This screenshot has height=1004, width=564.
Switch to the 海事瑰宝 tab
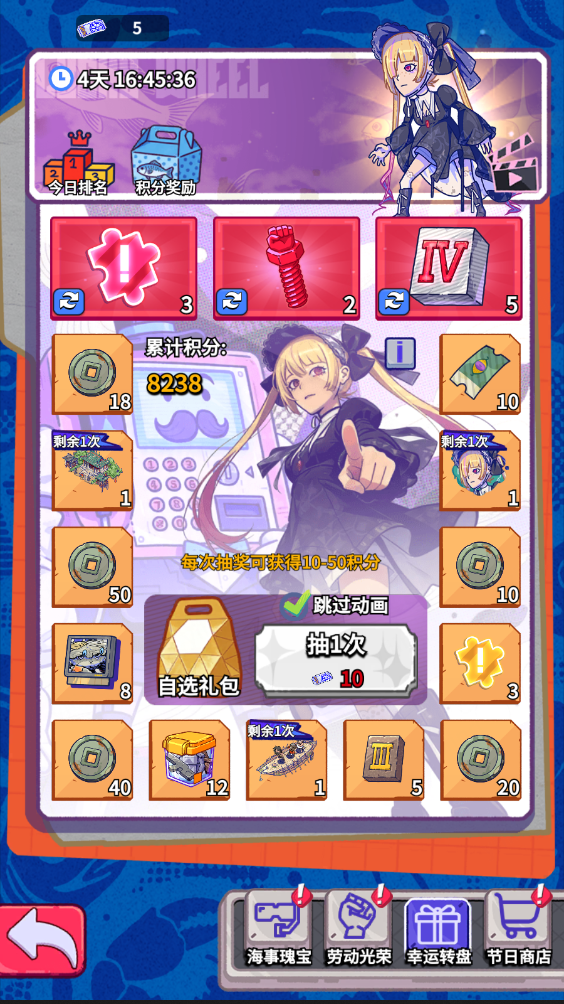pos(279,927)
